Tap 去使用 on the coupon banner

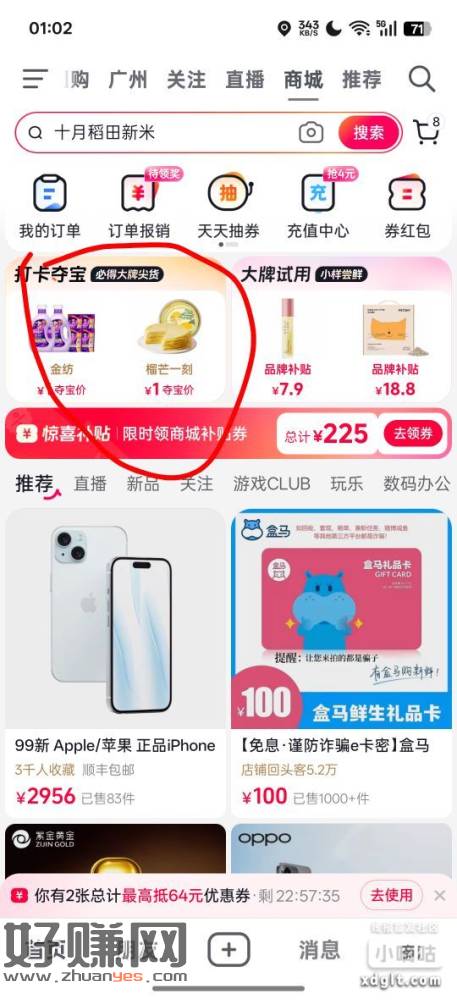pyautogui.click(x=391, y=895)
